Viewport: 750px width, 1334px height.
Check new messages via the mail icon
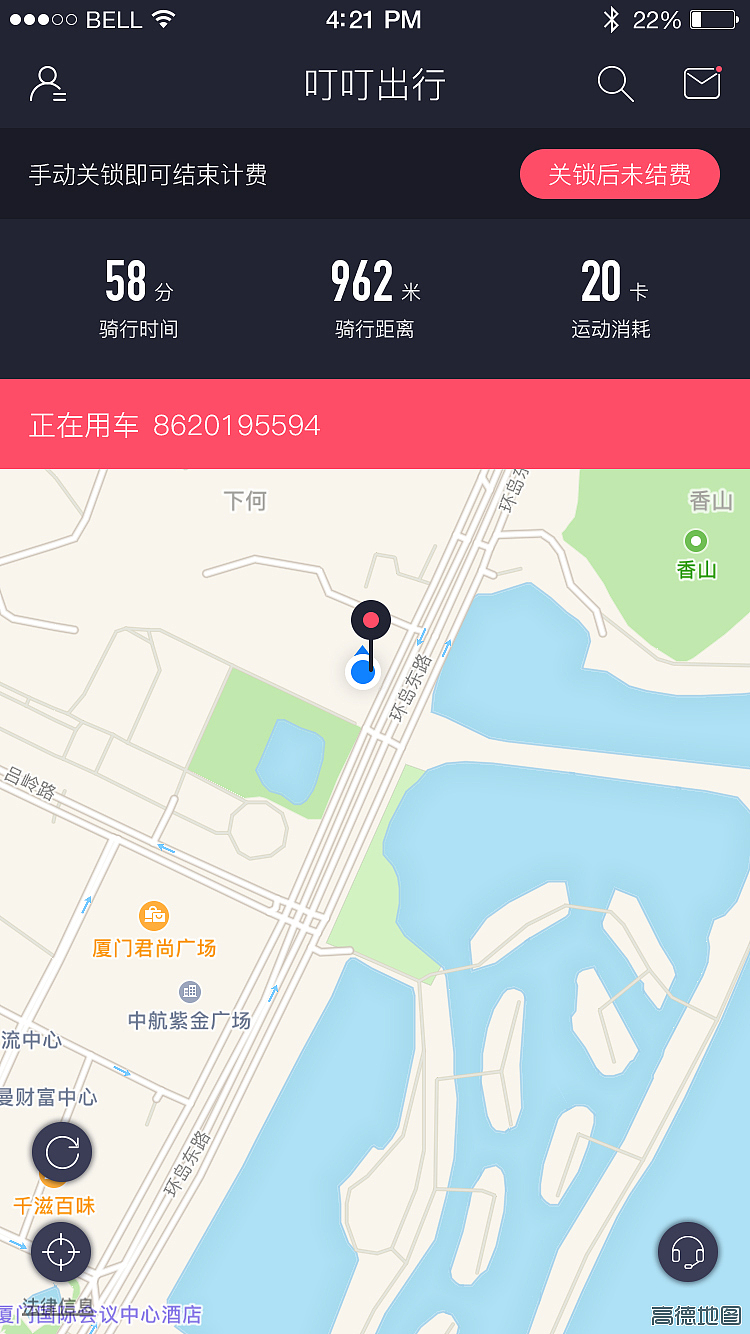click(701, 85)
